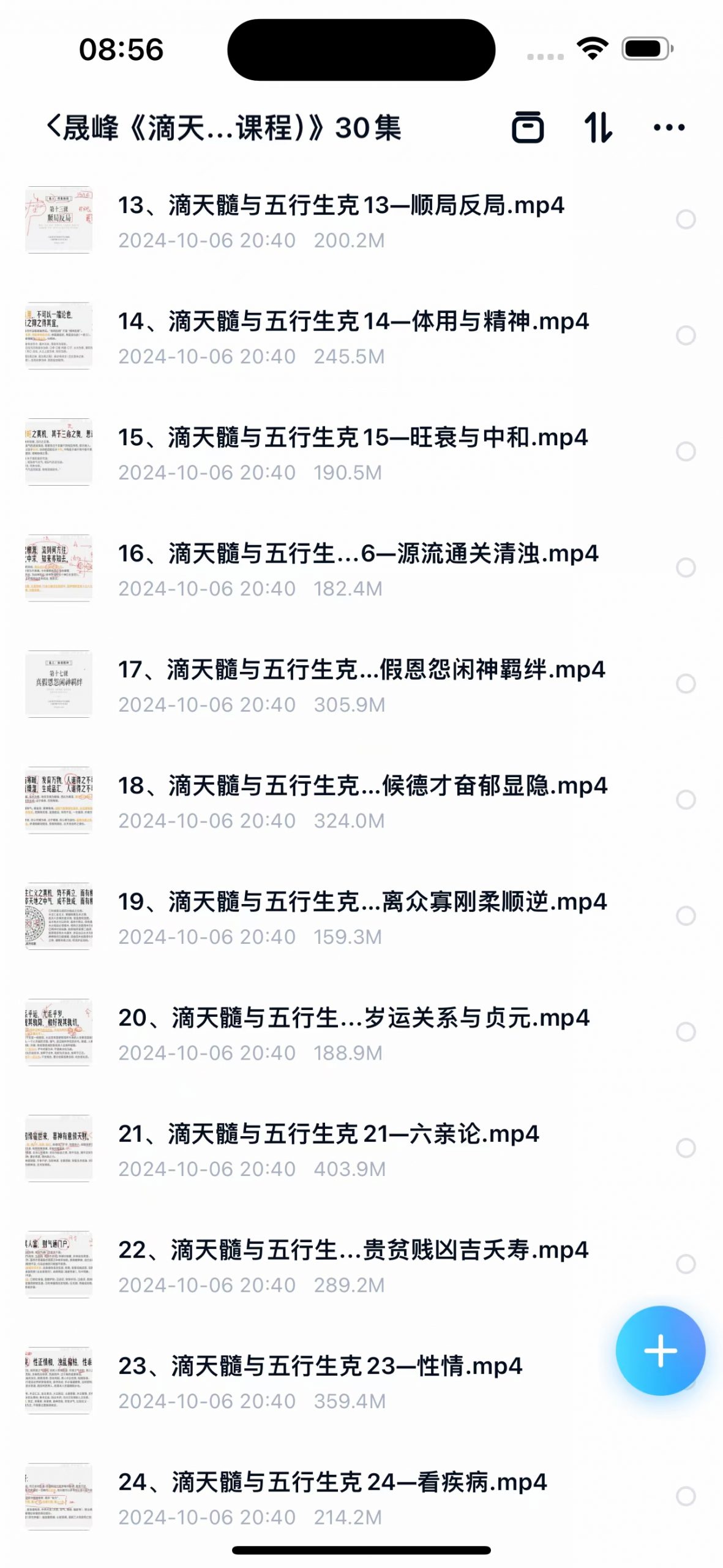723x1568 pixels.
Task: Open file 16 源流通关清浊.mp4
Action: click(358, 554)
